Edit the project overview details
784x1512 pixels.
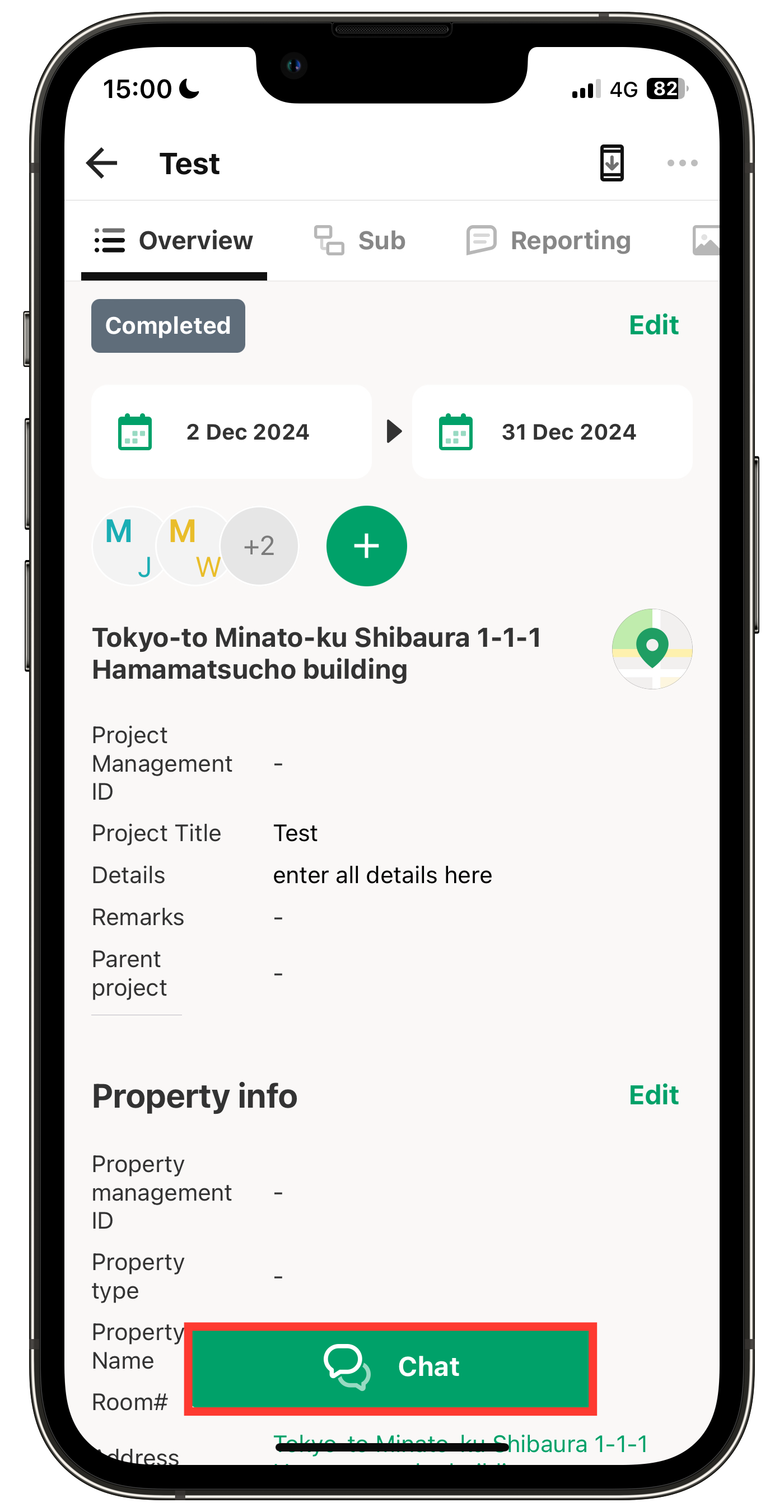[653, 325]
